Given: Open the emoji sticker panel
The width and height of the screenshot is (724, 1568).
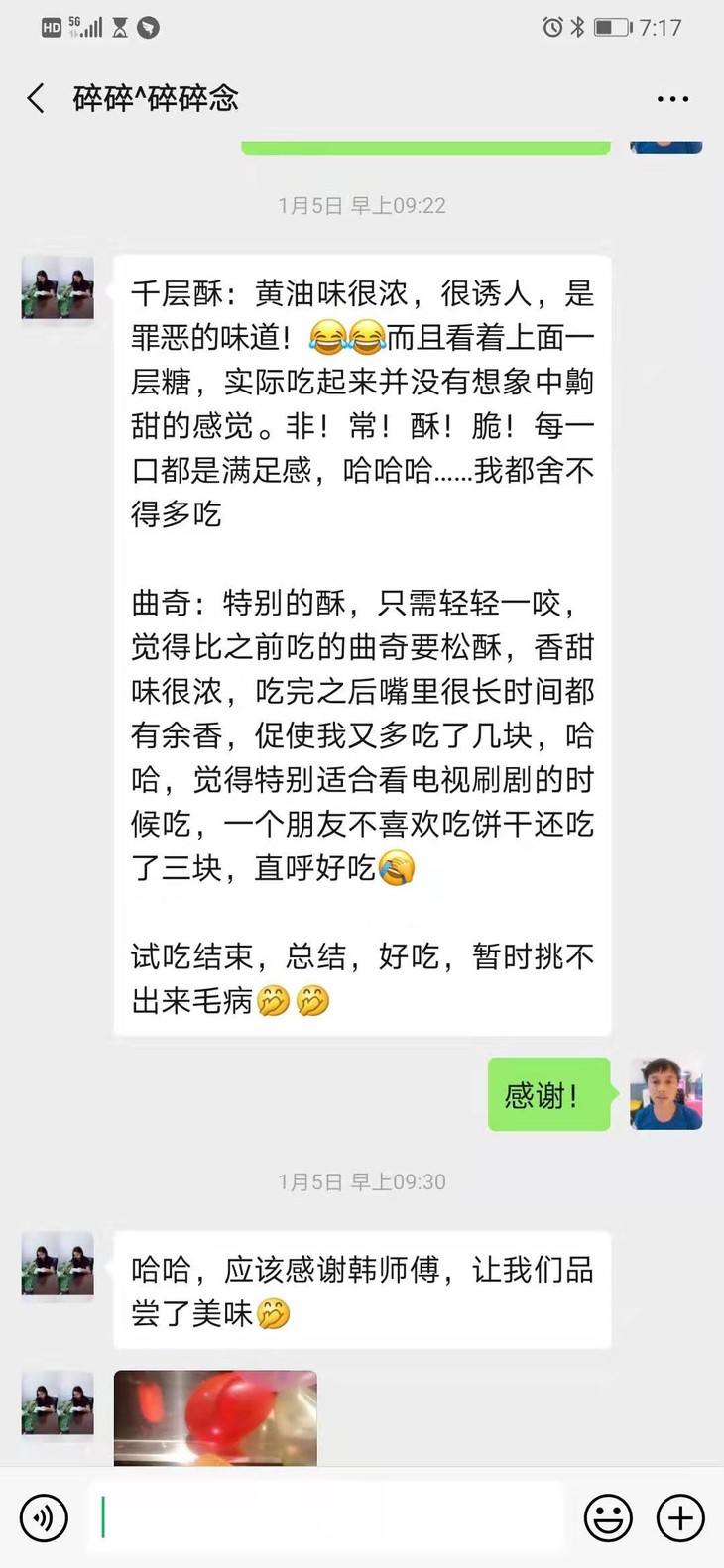Looking at the screenshot, I should [608, 1517].
